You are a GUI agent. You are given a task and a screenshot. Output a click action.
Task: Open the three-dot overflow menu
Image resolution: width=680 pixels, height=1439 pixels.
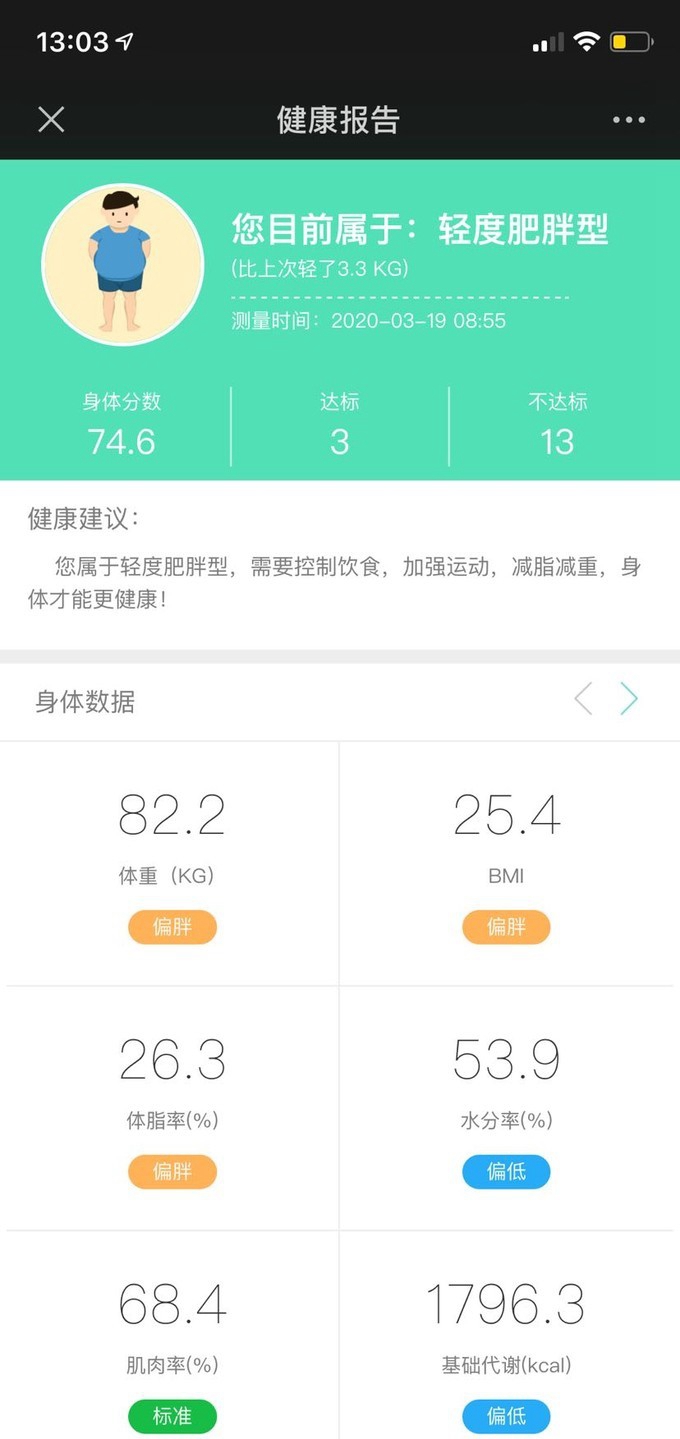(628, 120)
